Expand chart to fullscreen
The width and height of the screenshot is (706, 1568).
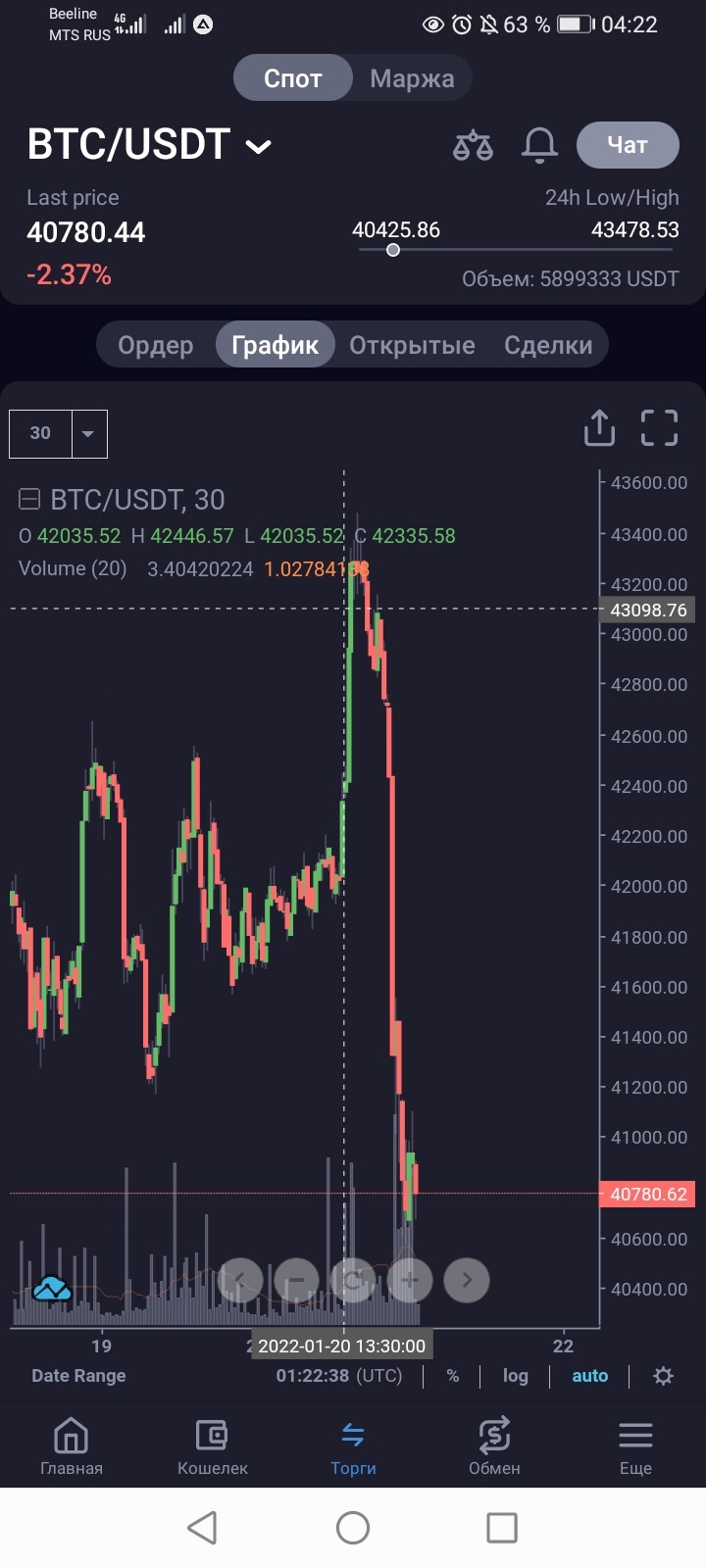(659, 428)
